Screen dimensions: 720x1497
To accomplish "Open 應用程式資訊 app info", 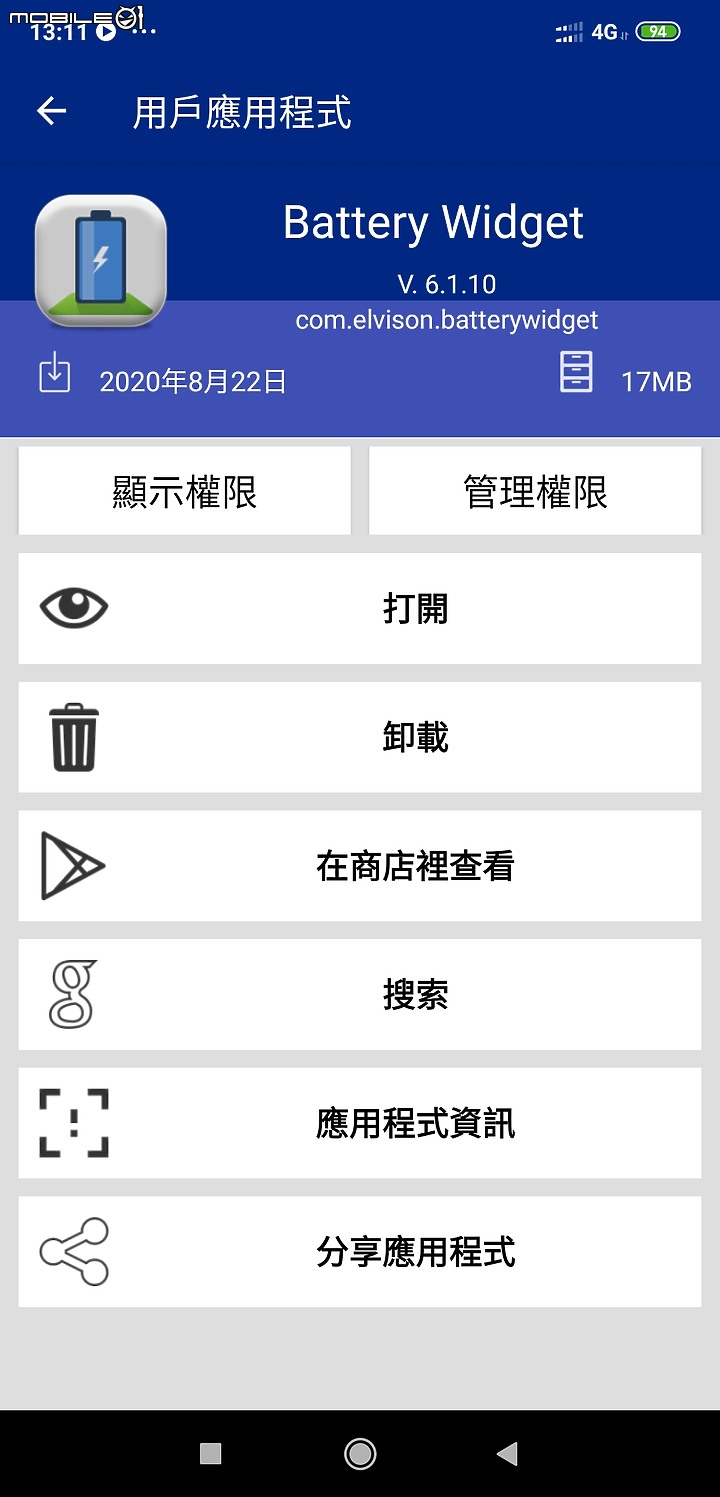I will 360,1123.
